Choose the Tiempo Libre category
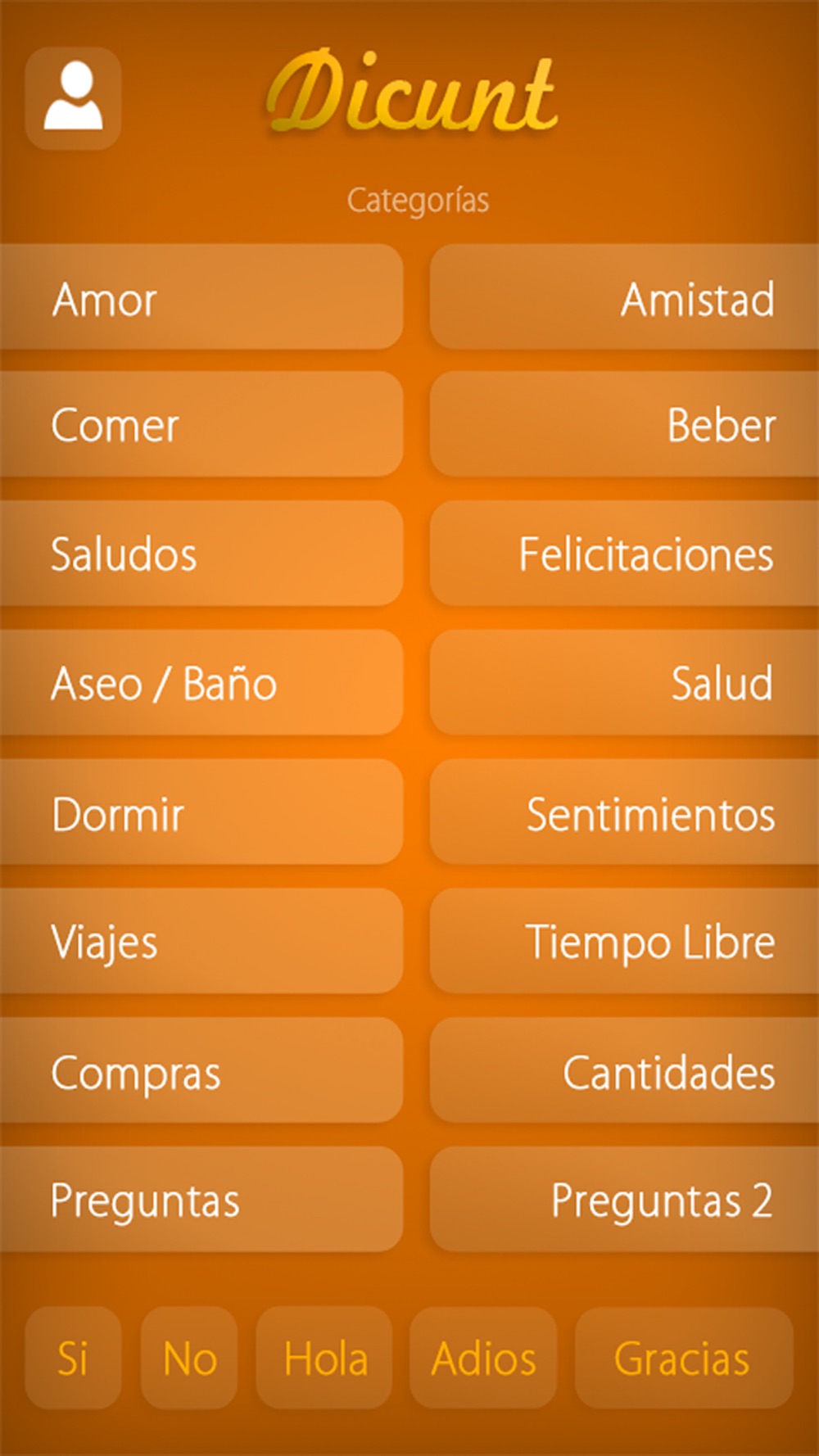Screen dimensions: 819x1456 pyautogui.click(x=624, y=941)
